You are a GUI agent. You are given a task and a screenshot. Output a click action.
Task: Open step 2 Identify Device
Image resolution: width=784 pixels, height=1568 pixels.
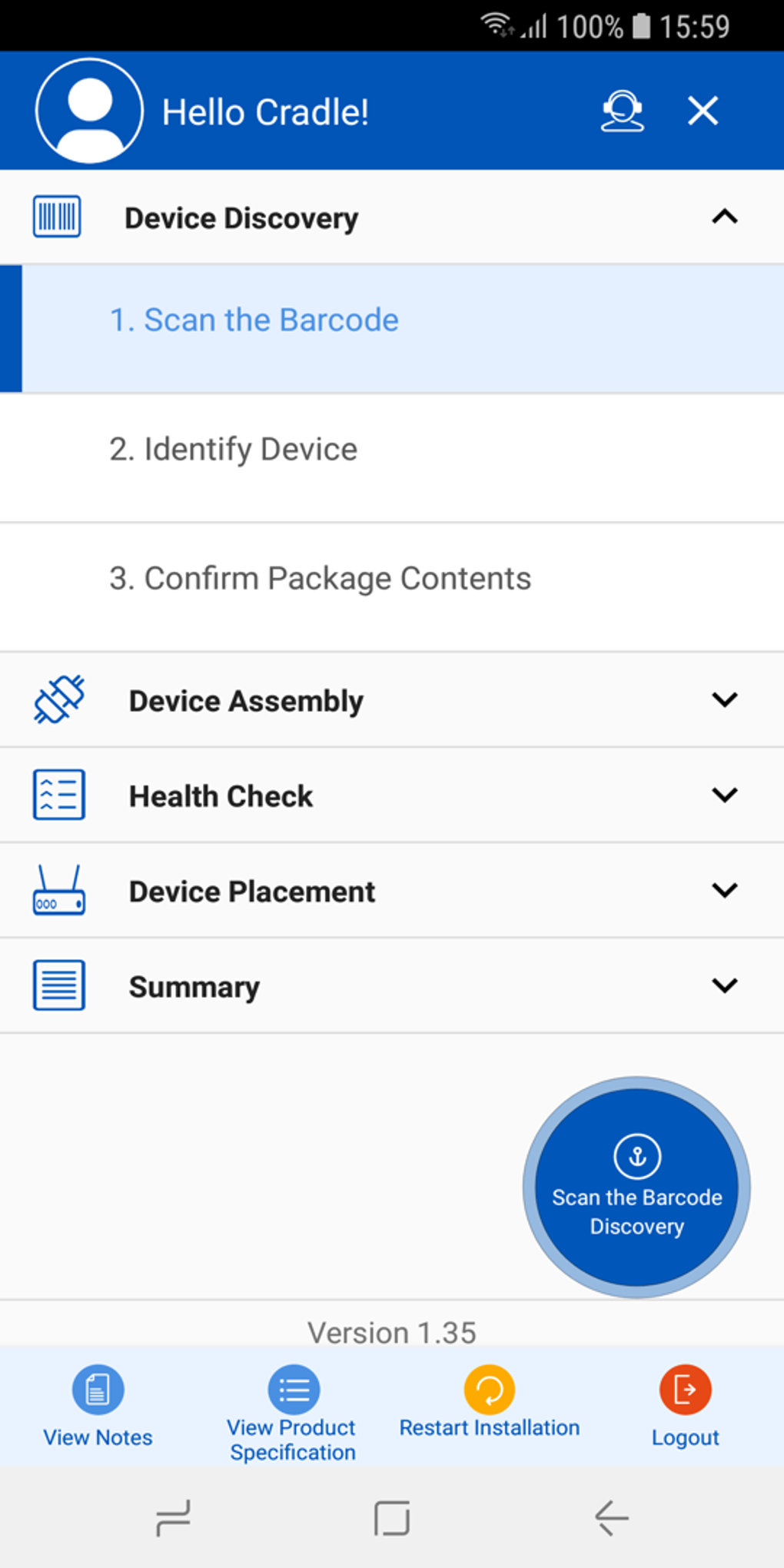click(233, 450)
